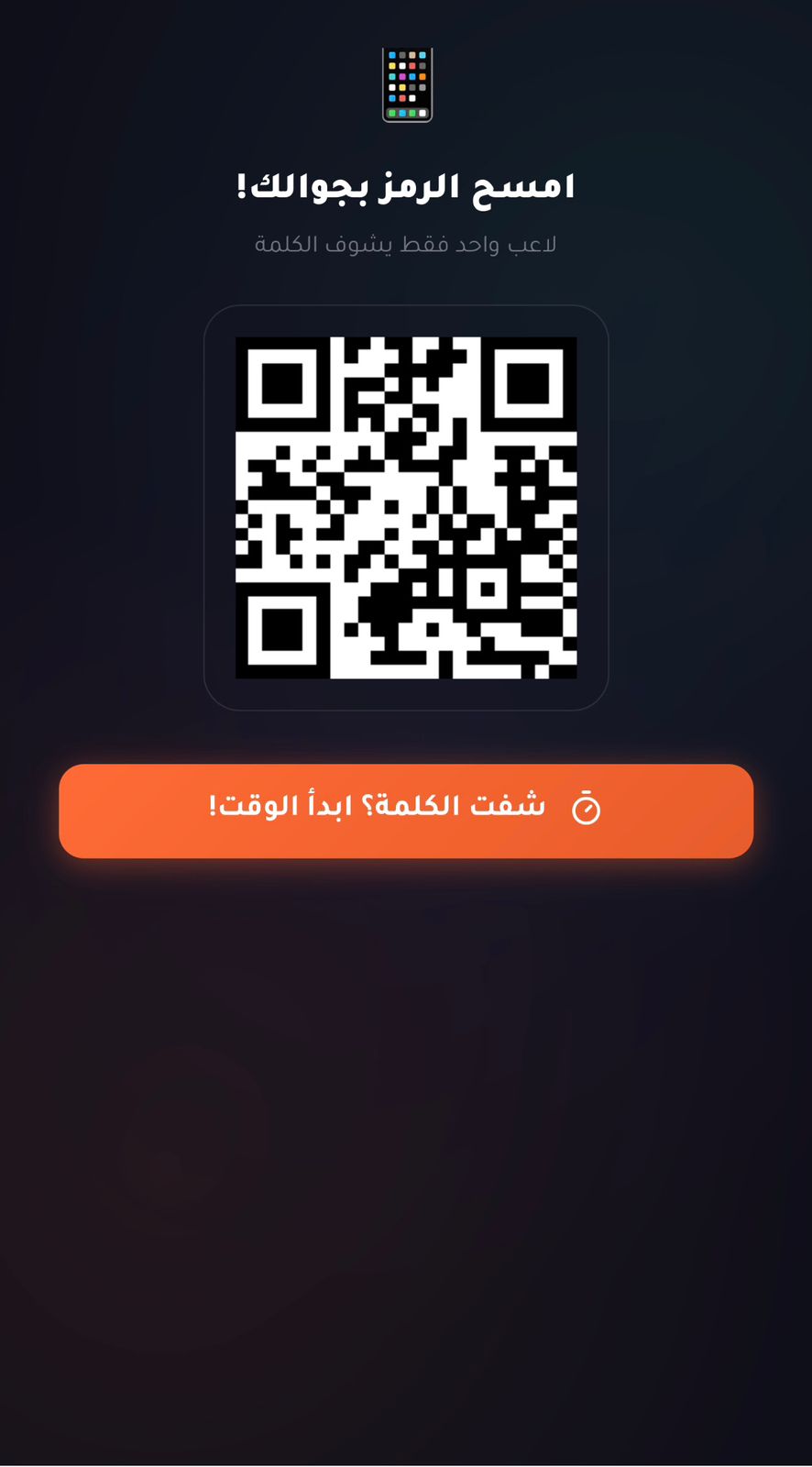
Task: Click the gray instruction text under the heading
Action: pos(406,243)
